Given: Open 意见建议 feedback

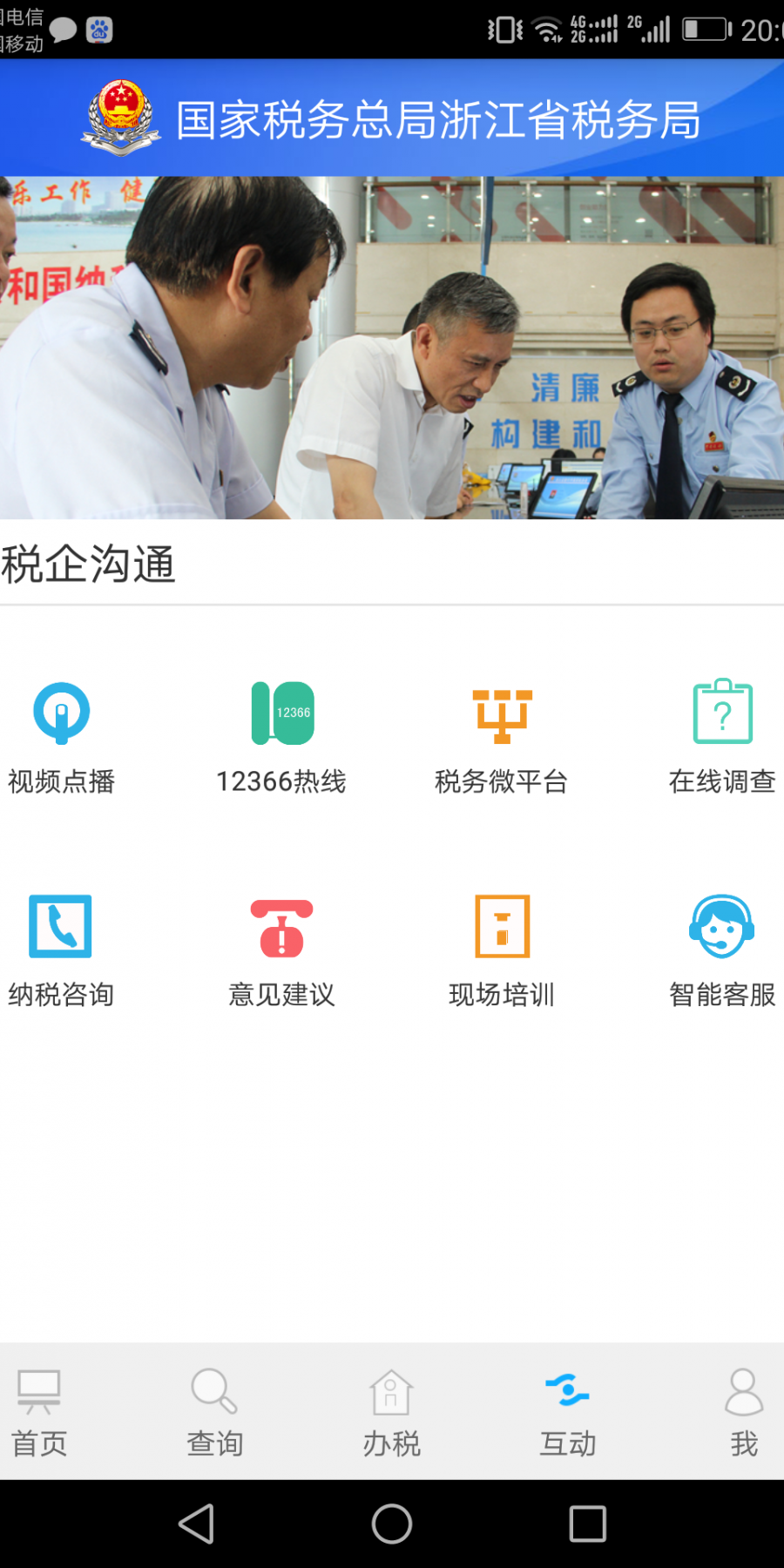Looking at the screenshot, I should 281,950.
